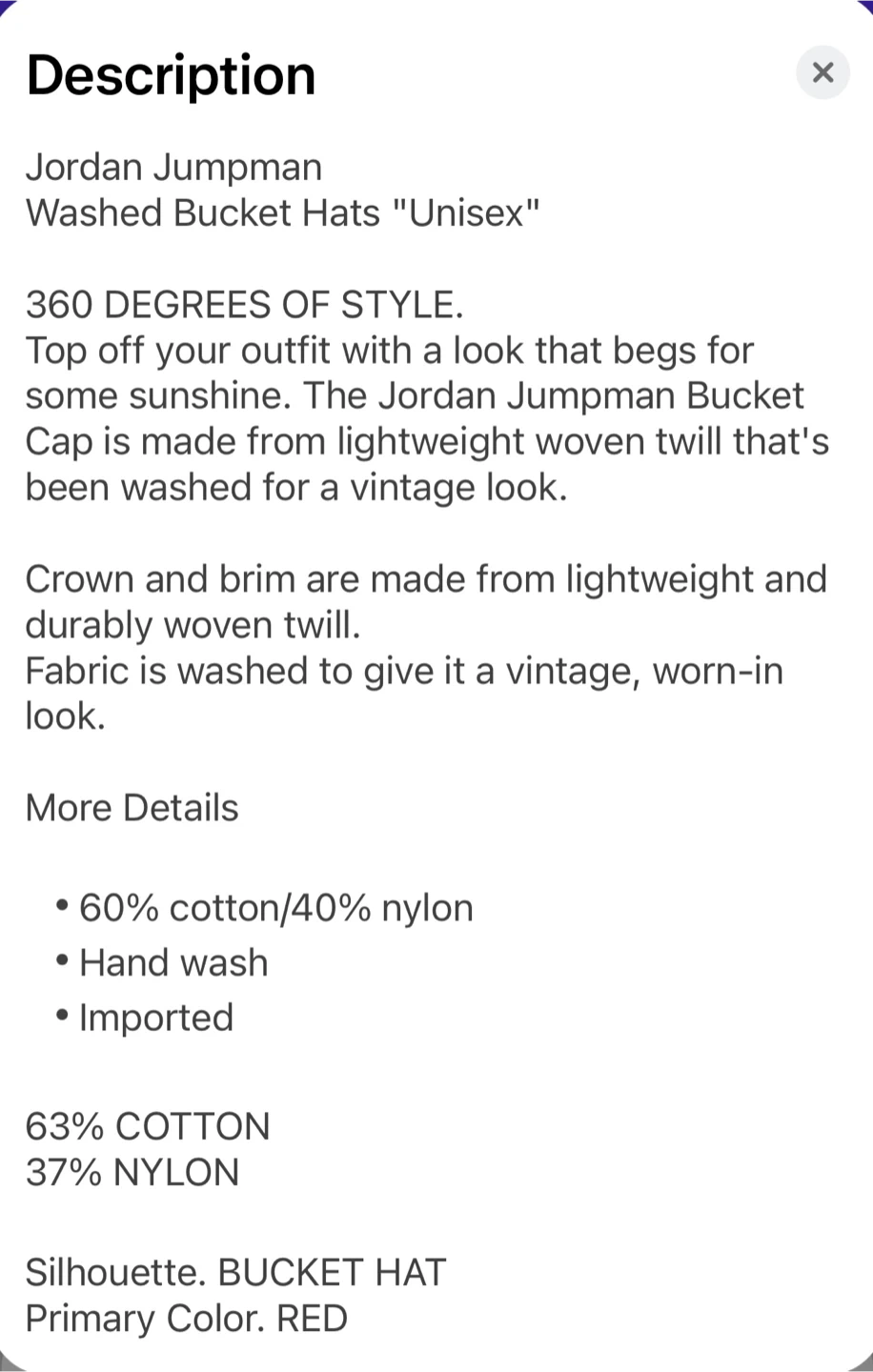Close the Description sheet

click(x=822, y=71)
